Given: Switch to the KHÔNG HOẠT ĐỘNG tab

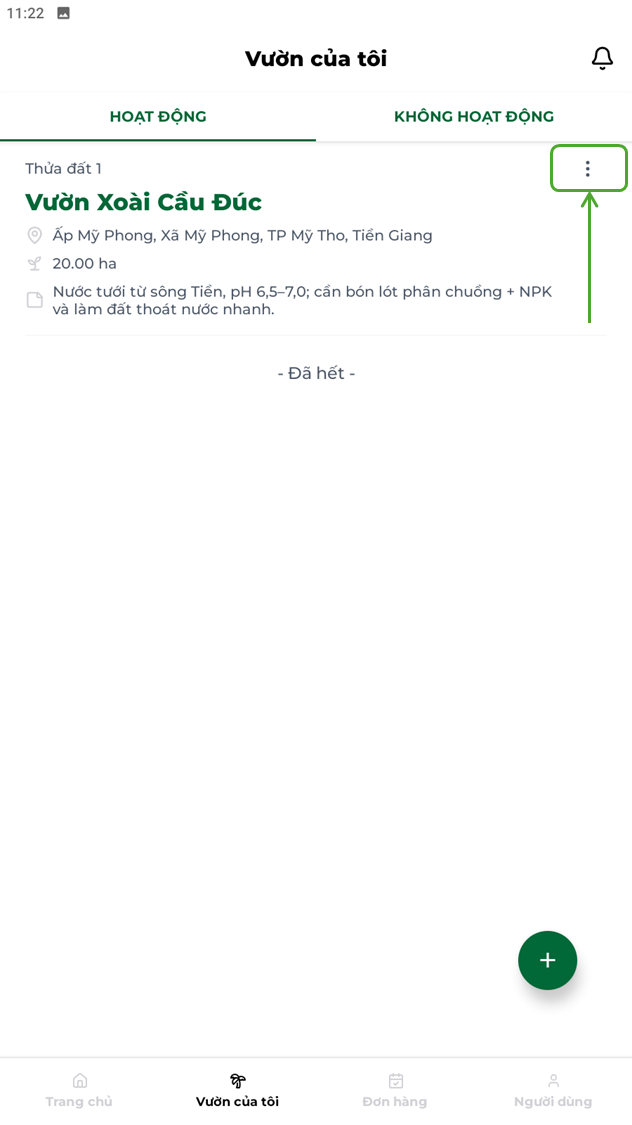Looking at the screenshot, I should [x=473, y=116].
